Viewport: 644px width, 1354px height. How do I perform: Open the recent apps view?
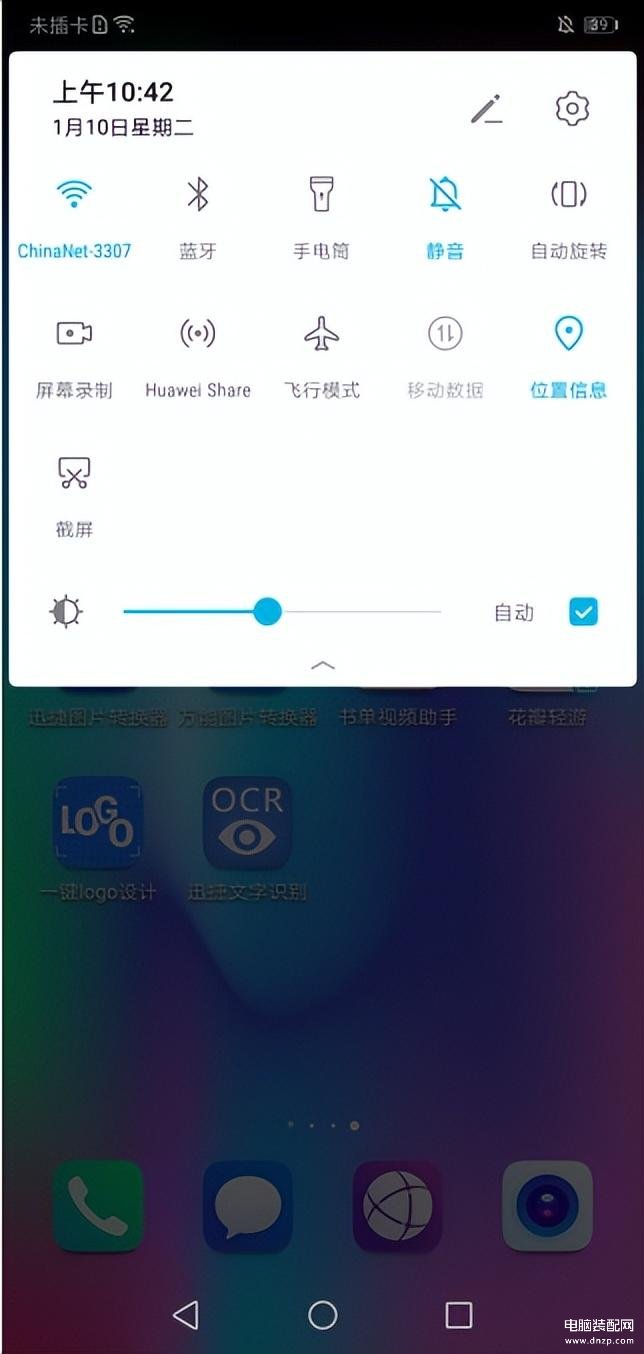point(458,1315)
